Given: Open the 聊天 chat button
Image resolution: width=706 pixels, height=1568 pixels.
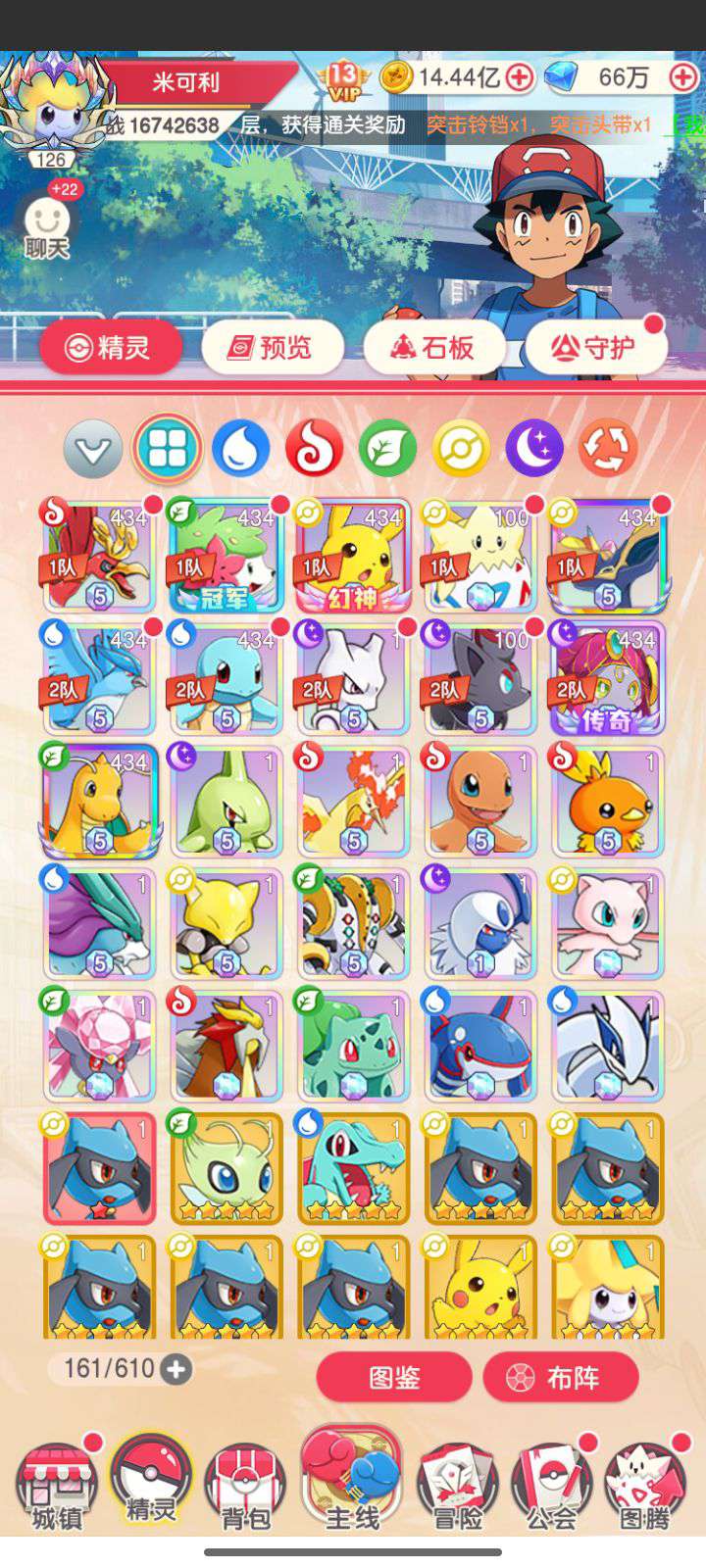Looking at the screenshot, I should (x=46, y=229).
